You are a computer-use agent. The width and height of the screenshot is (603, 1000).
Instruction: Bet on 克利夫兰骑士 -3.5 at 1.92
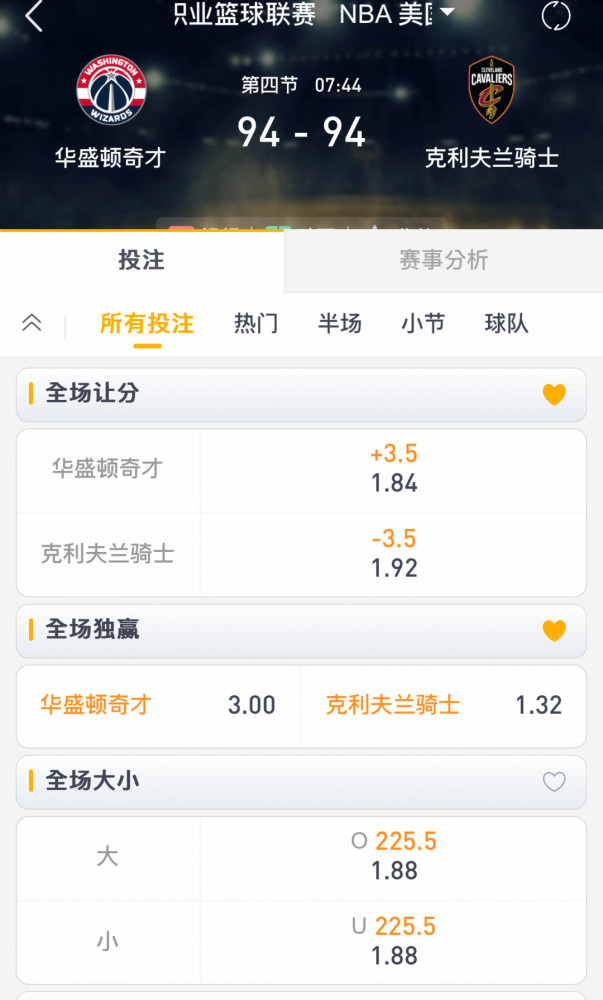pyautogui.click(x=393, y=555)
